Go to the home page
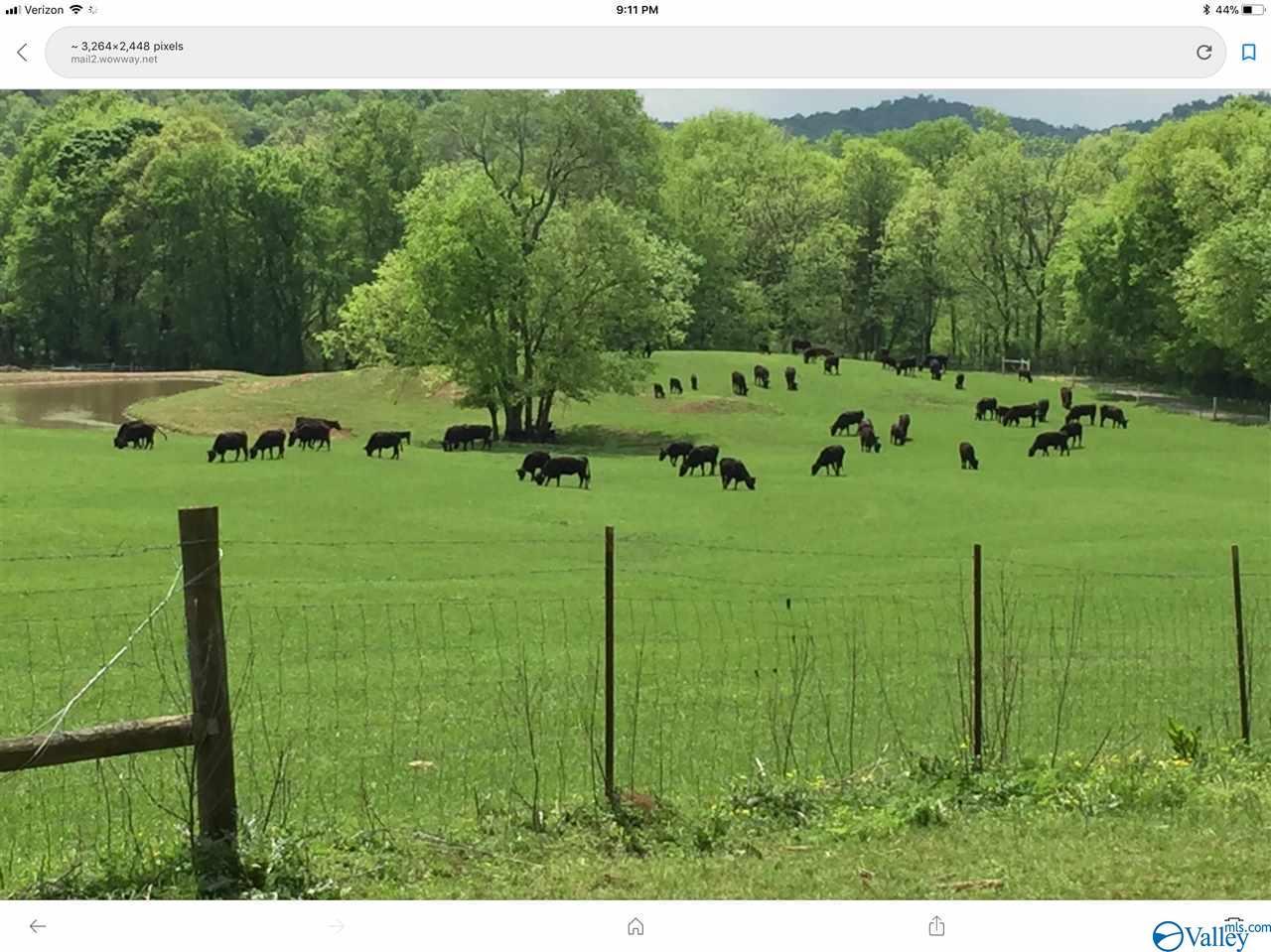Viewport: 1271px width, 952px height. 635,926
